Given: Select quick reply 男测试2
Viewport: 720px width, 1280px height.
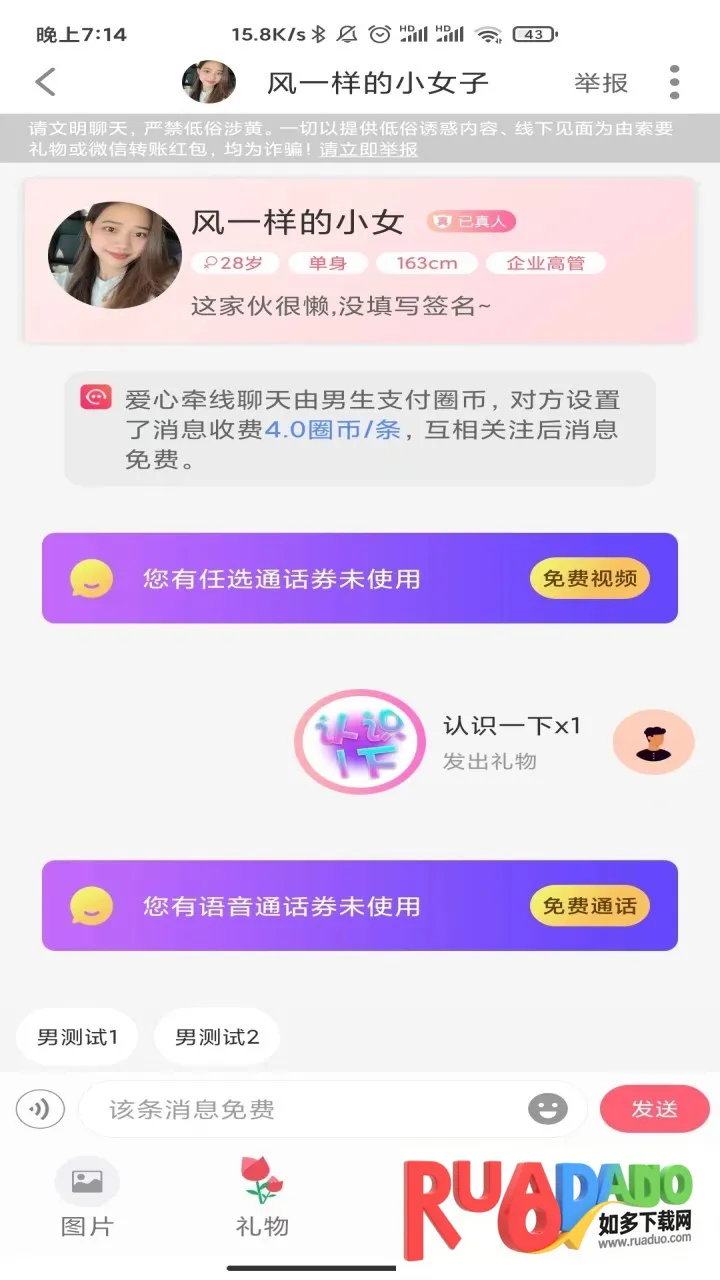Looking at the screenshot, I should tap(216, 1037).
